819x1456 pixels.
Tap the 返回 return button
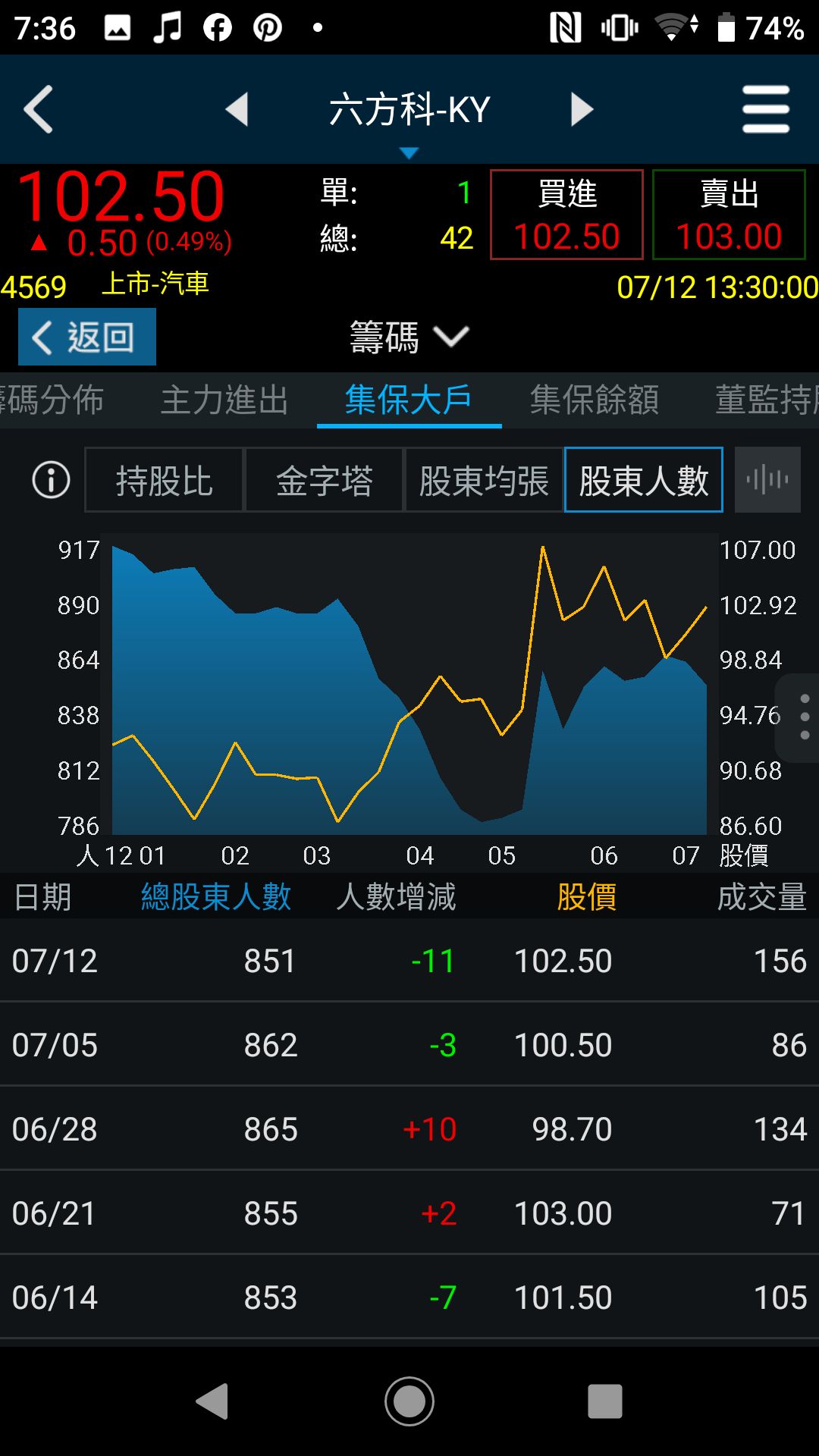click(x=87, y=337)
